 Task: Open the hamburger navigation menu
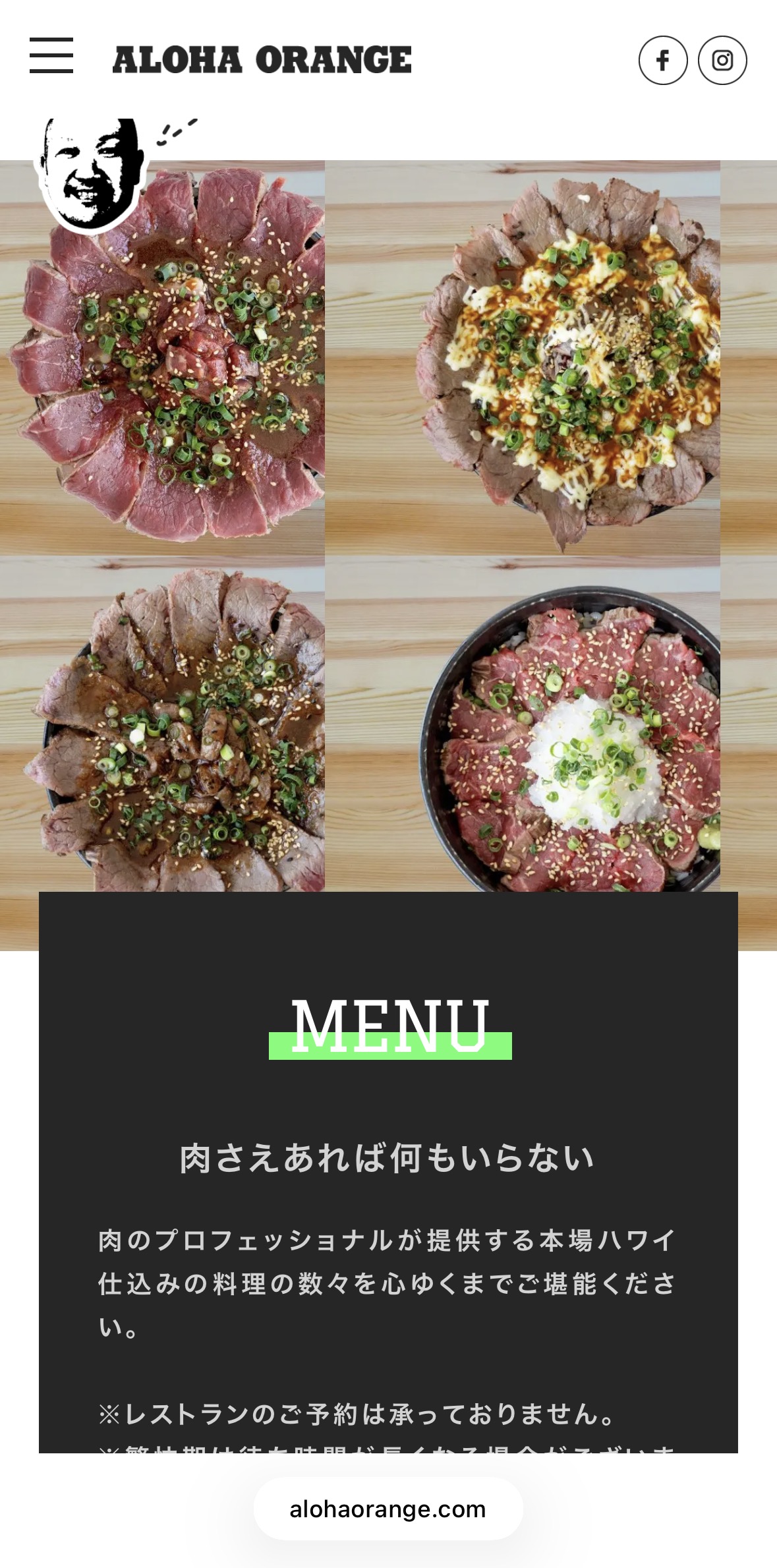[51, 55]
